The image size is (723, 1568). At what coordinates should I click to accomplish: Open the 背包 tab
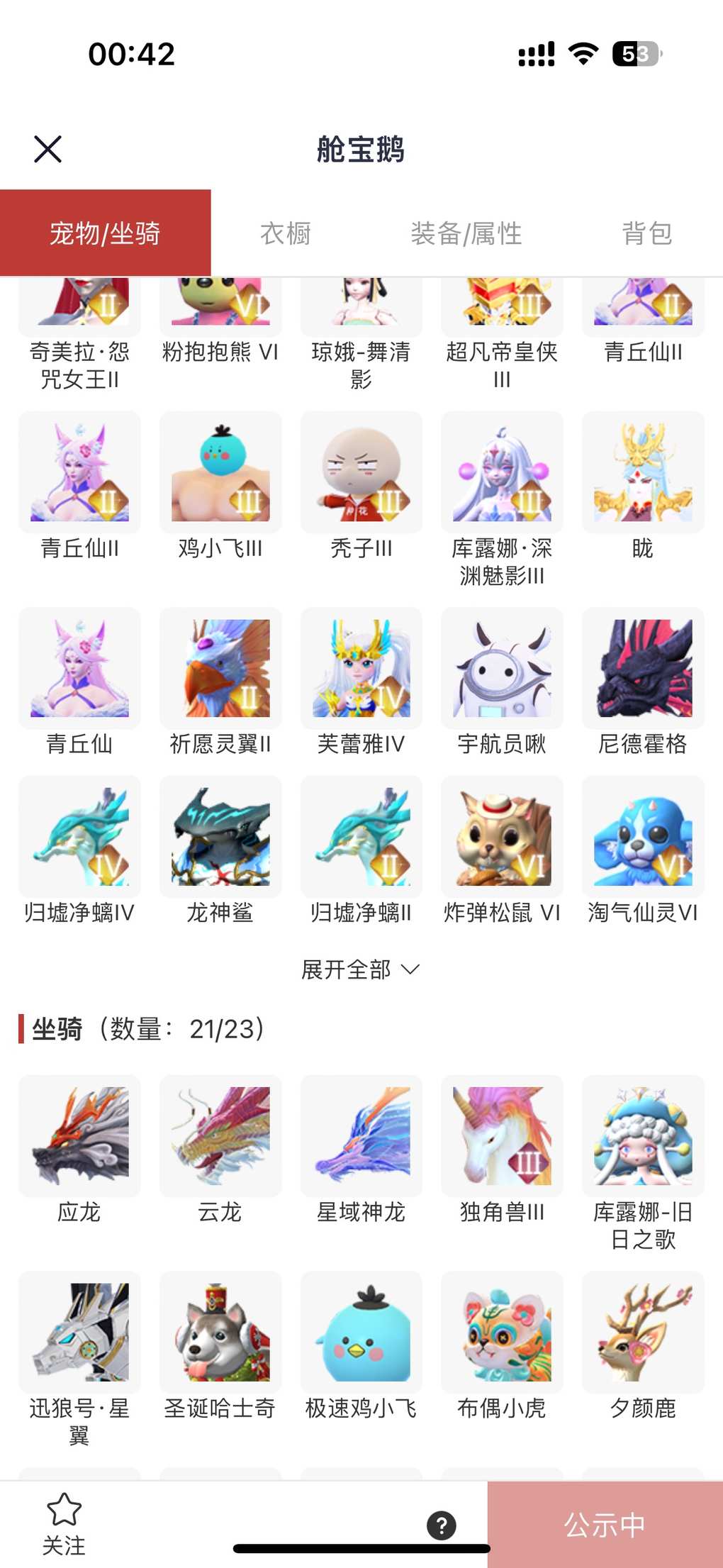coord(646,233)
